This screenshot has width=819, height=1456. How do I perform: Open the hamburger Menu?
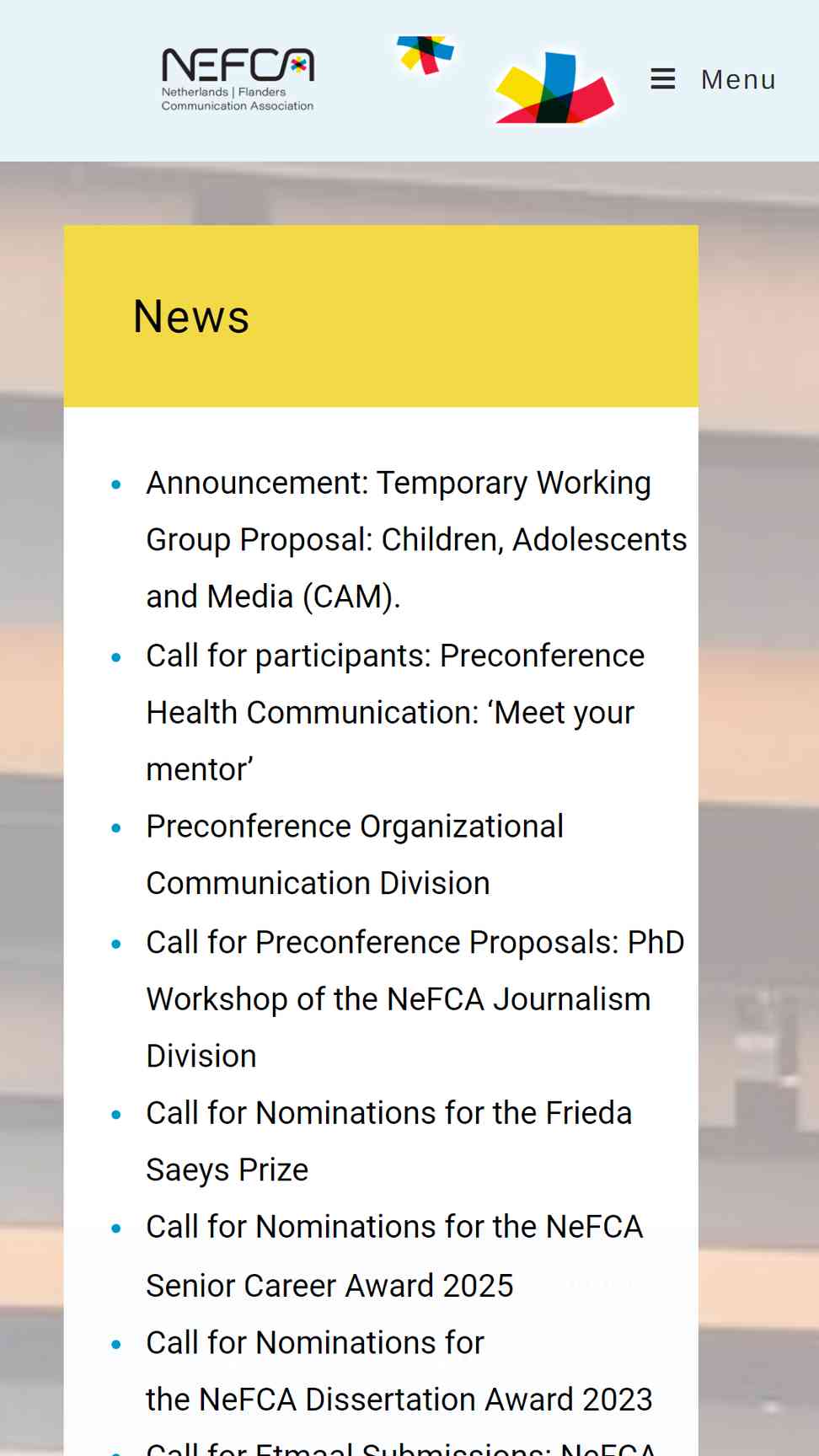click(713, 79)
